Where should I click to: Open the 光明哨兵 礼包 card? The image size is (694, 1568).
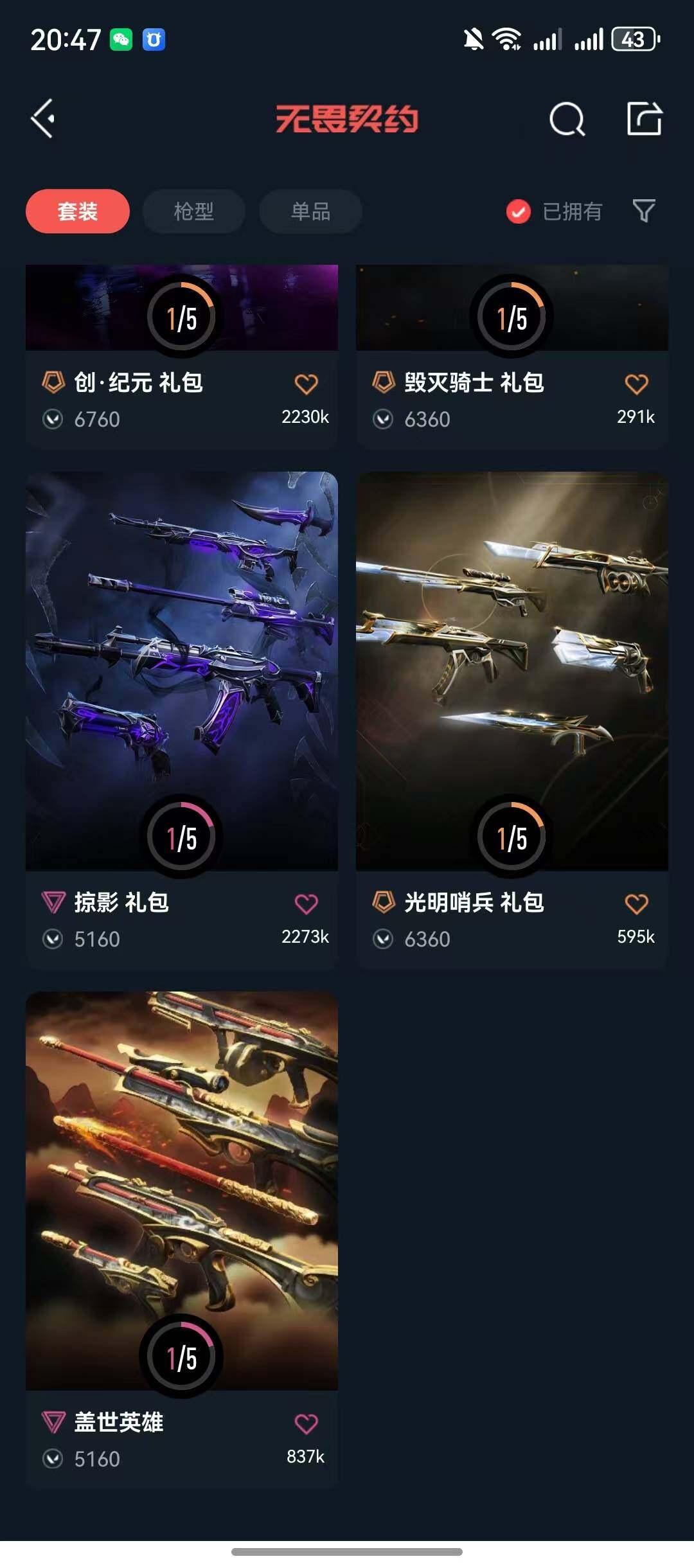(512, 720)
